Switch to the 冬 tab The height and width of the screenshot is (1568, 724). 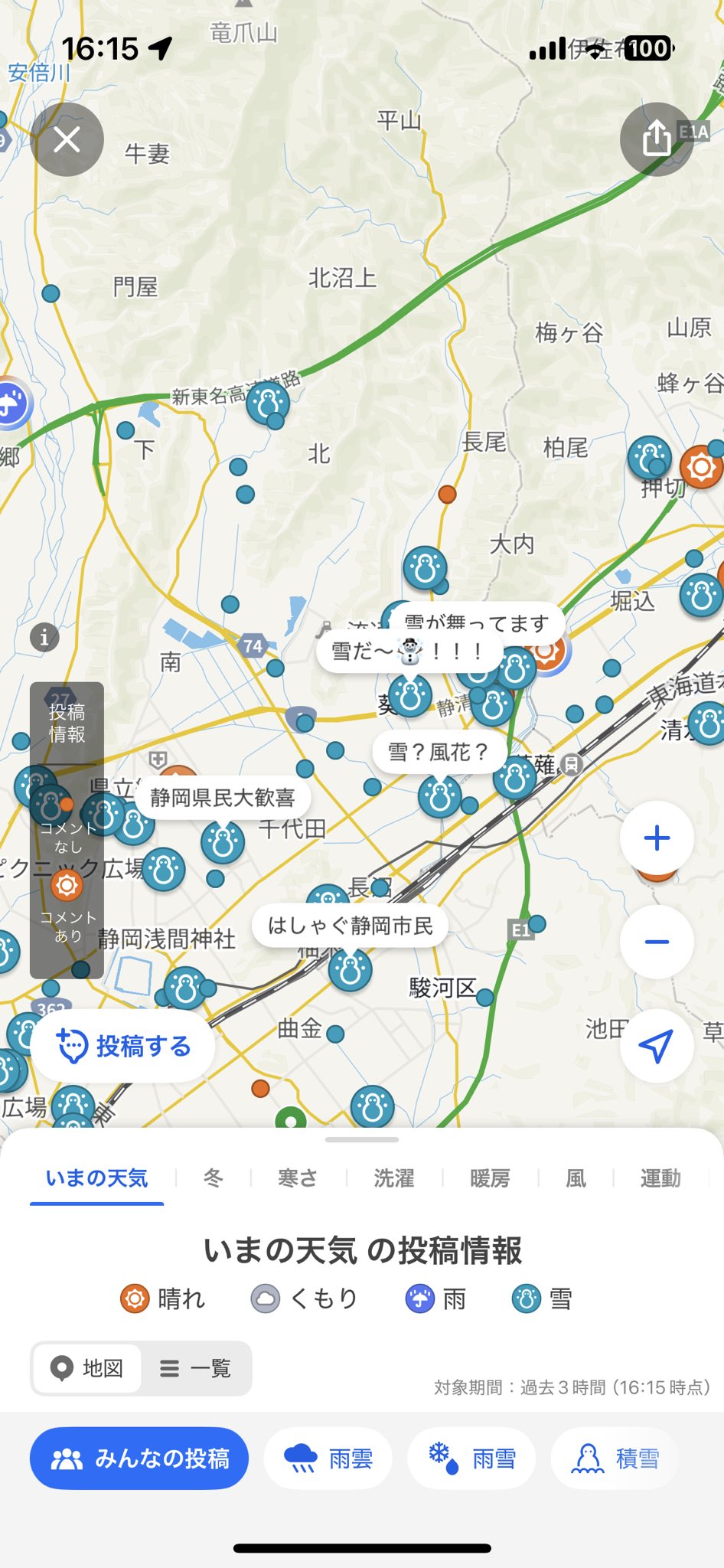[214, 1178]
